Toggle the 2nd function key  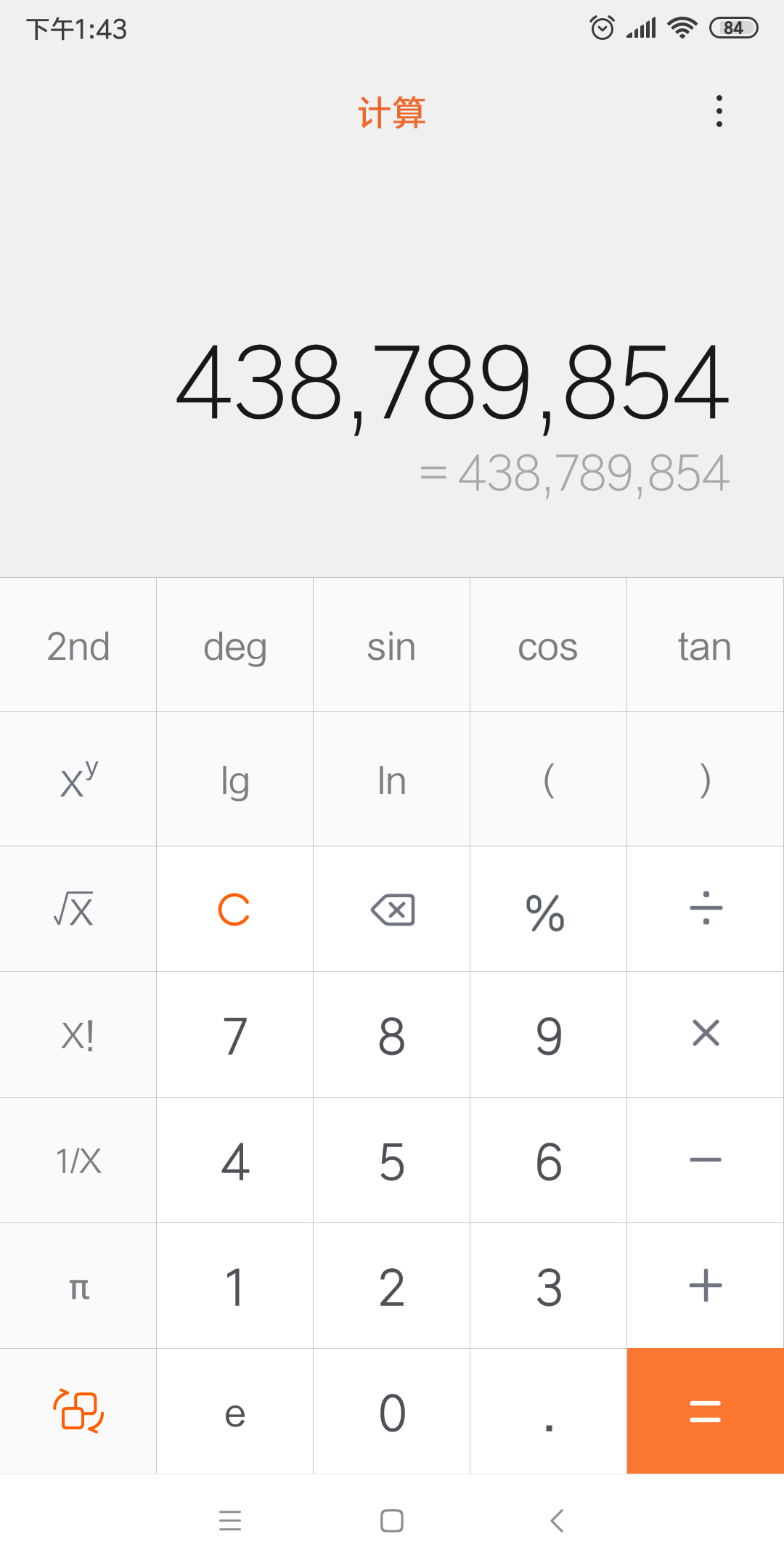78,645
